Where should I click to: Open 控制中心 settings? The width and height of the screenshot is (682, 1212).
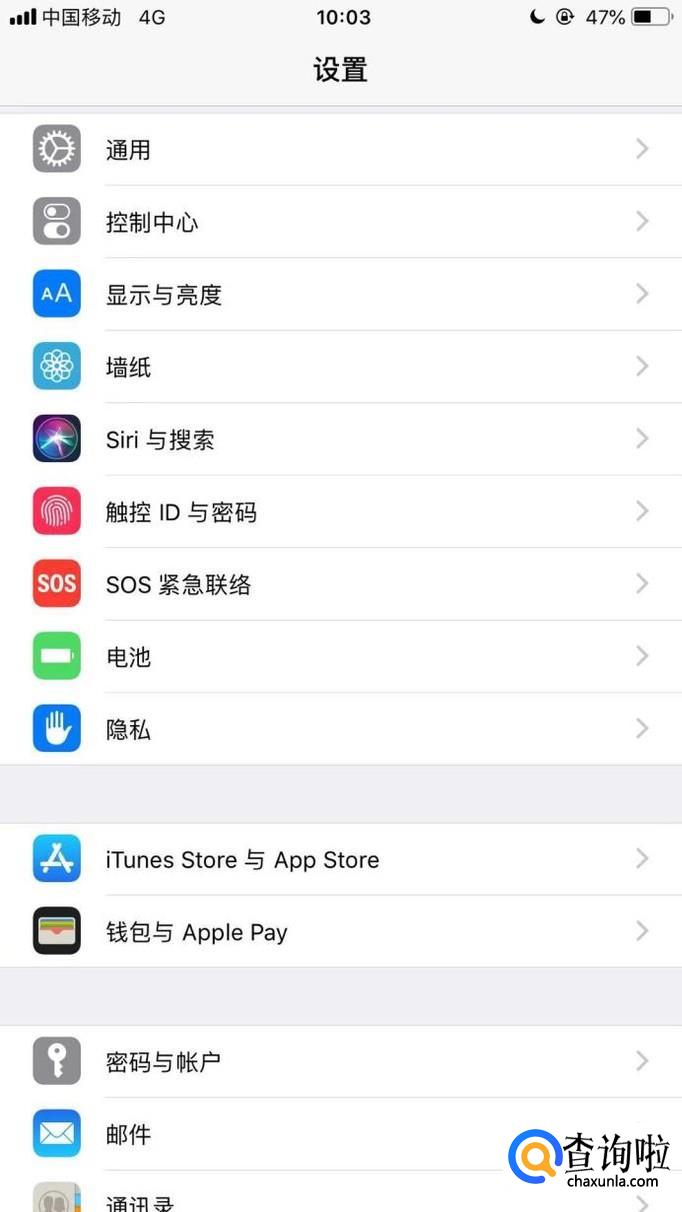(340, 222)
